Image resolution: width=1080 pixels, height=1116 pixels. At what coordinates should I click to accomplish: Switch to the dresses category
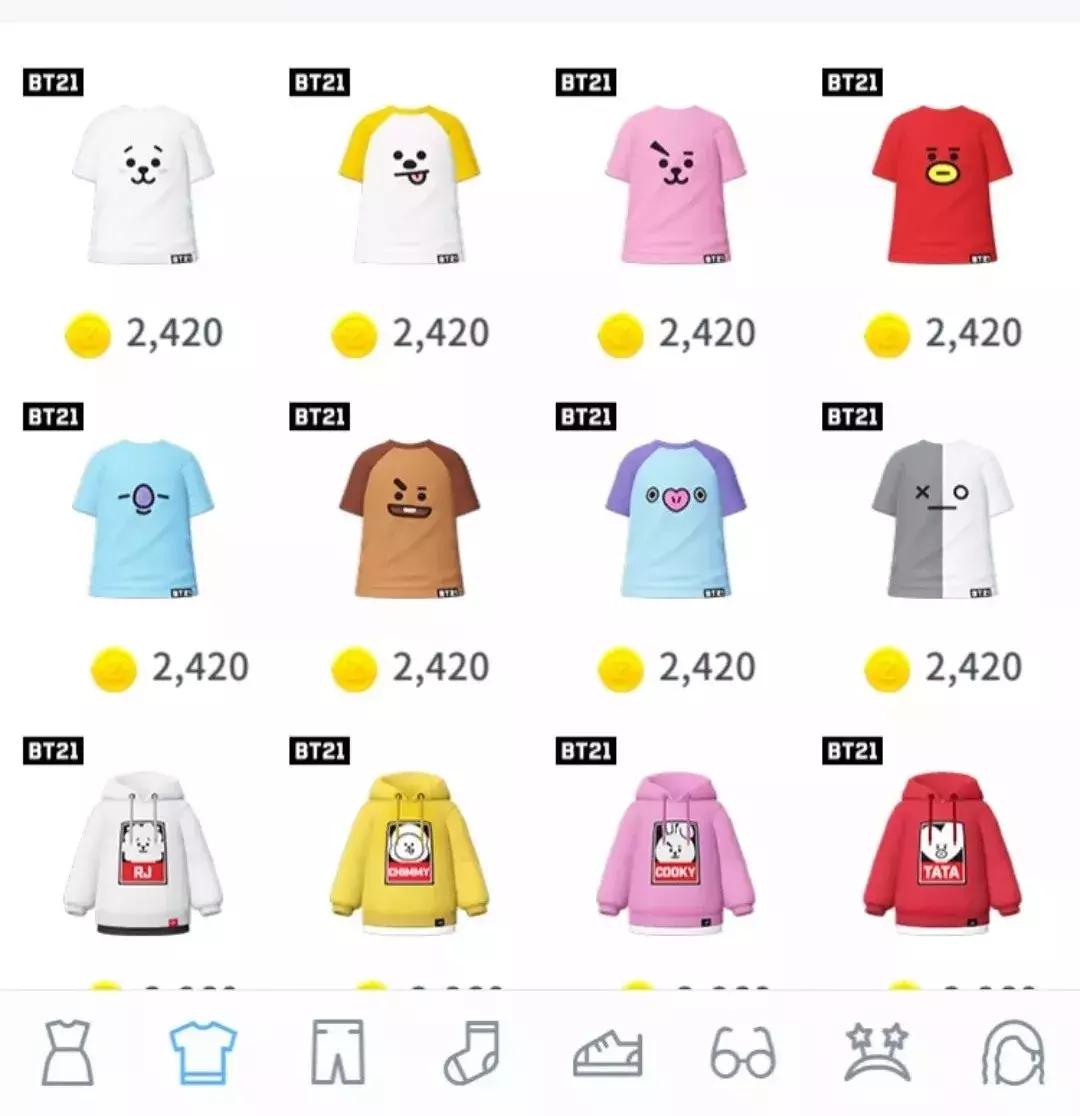tap(67, 1053)
